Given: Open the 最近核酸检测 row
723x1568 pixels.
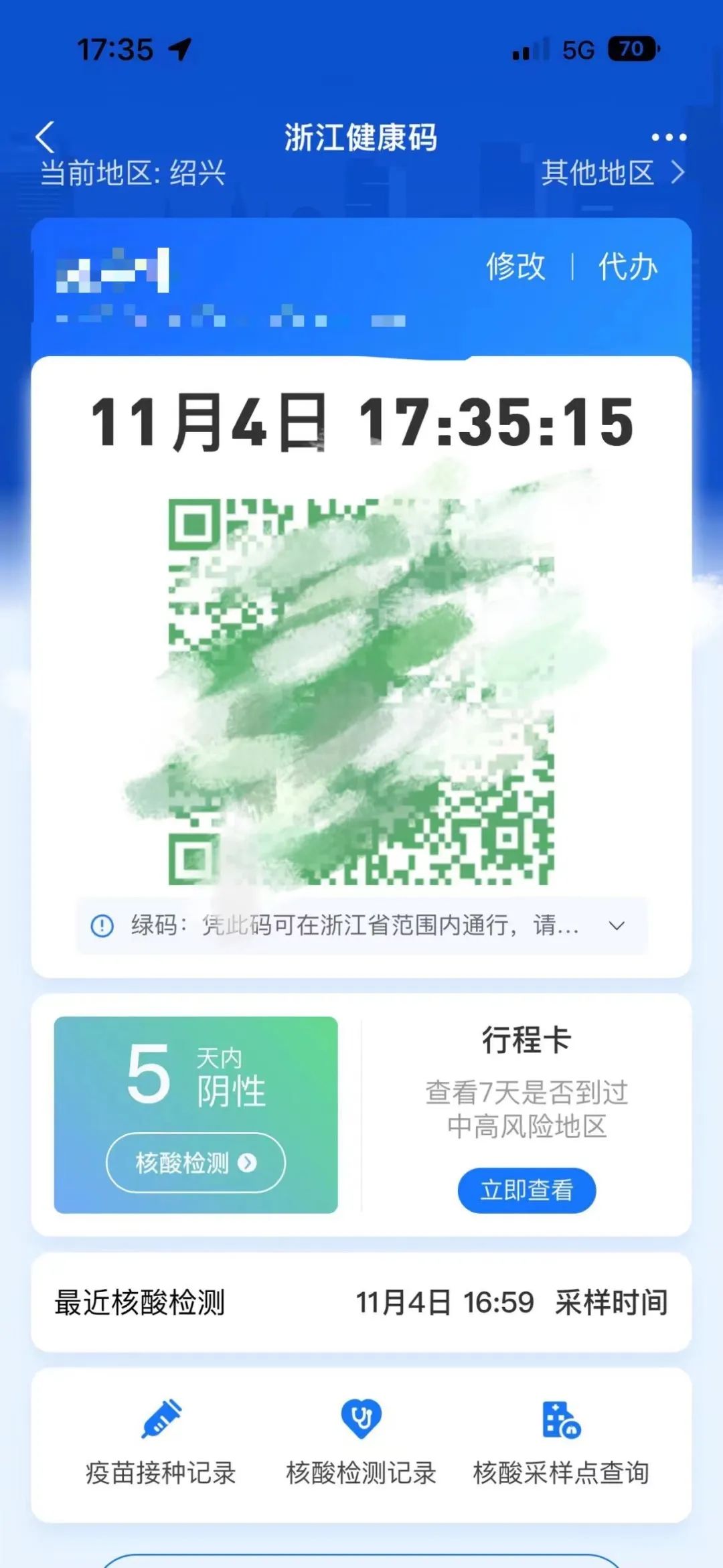Looking at the screenshot, I should [x=361, y=1303].
